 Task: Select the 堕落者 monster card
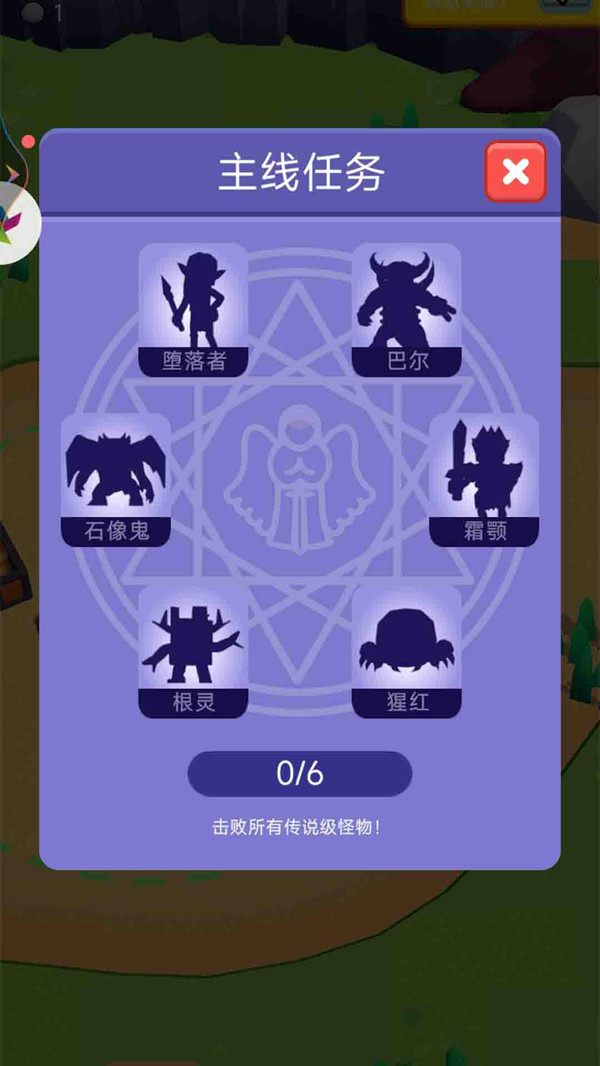[x=193, y=310]
